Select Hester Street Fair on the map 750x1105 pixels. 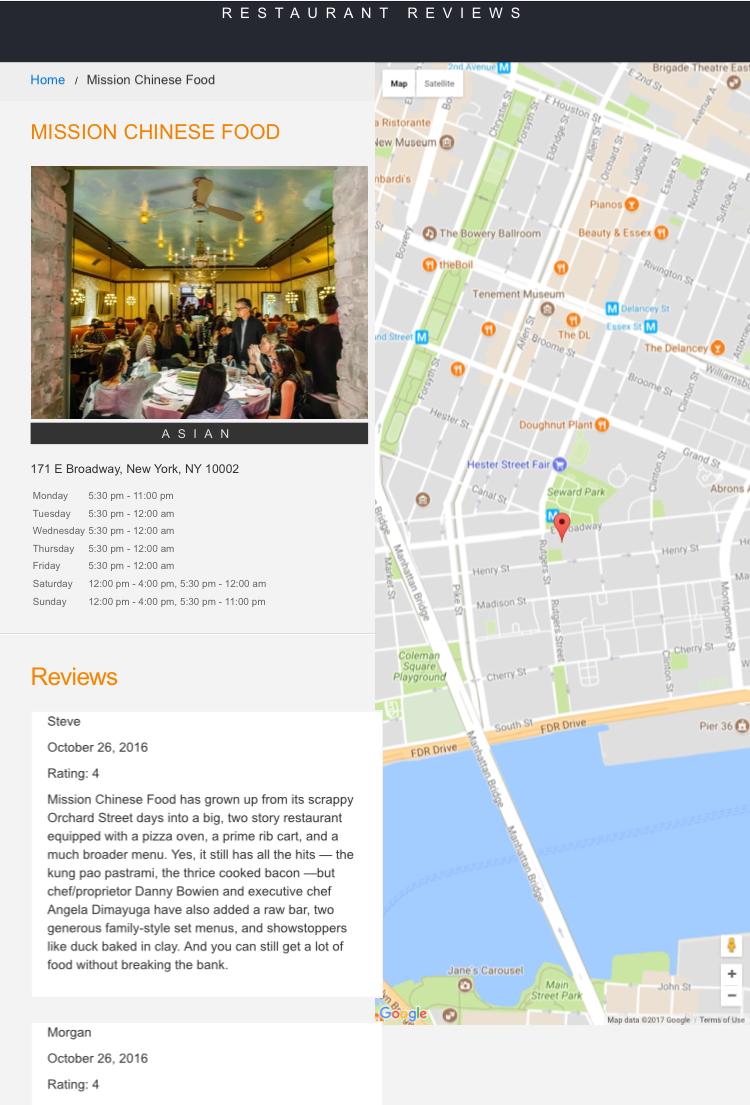click(560, 464)
